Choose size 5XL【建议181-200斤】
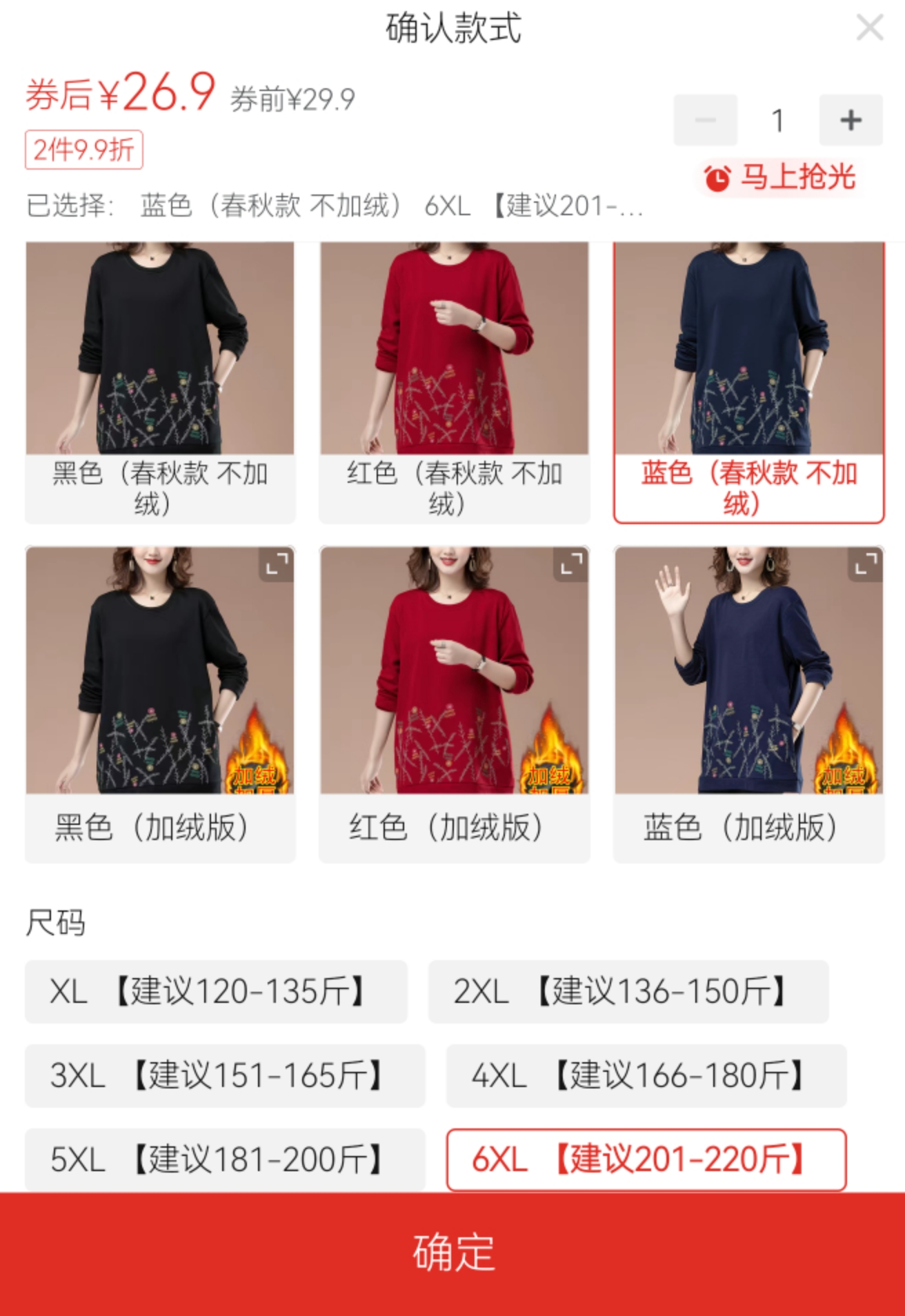This screenshot has height=1316, width=905. [x=225, y=1159]
